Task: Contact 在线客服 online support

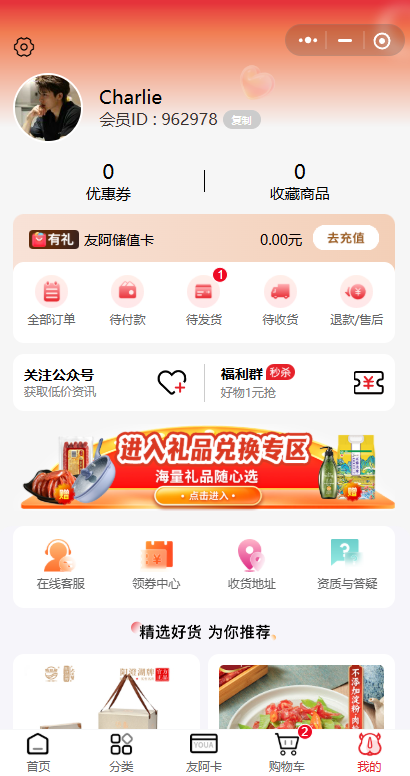Action: coord(61,565)
